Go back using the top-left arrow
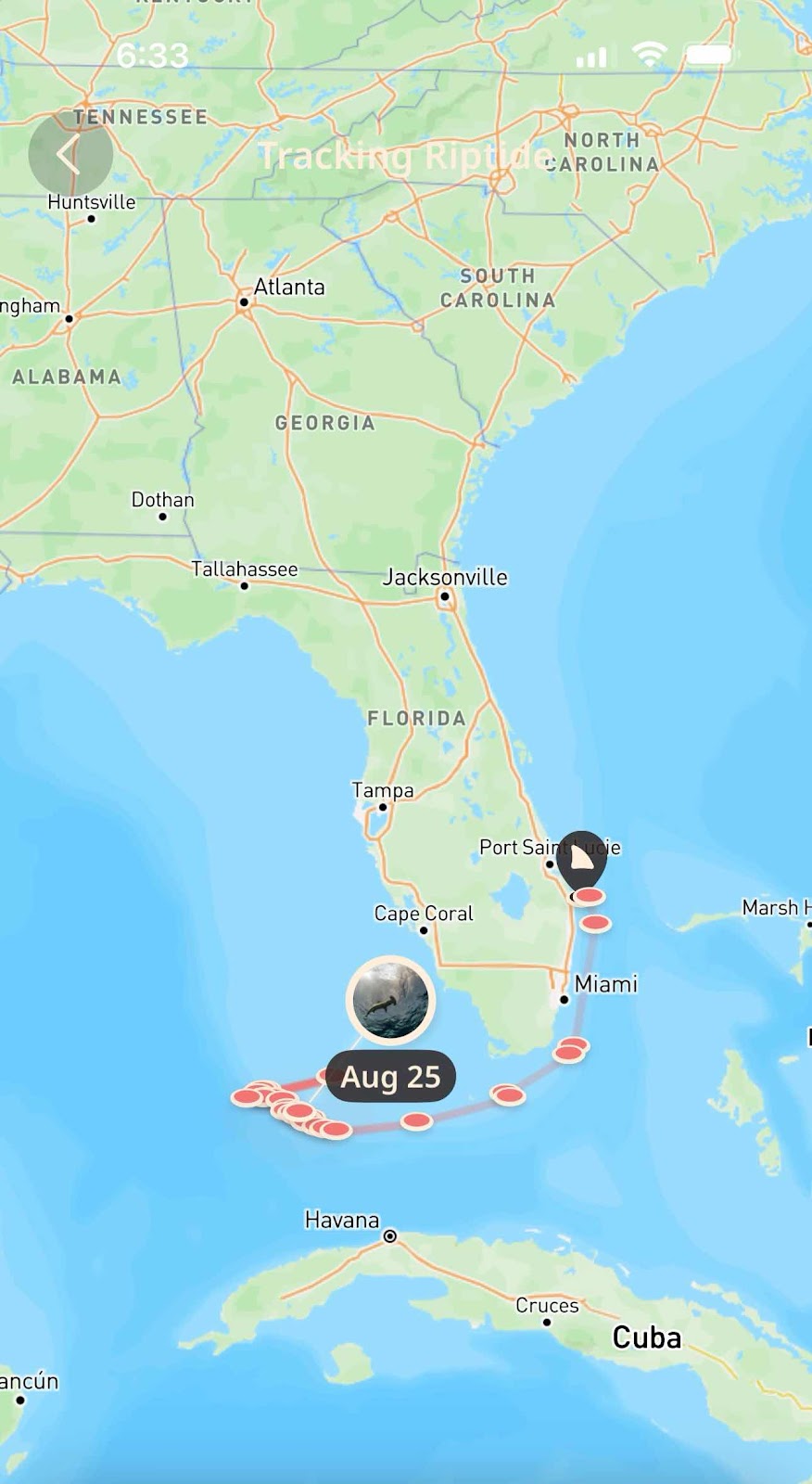 pyautogui.click(x=70, y=155)
